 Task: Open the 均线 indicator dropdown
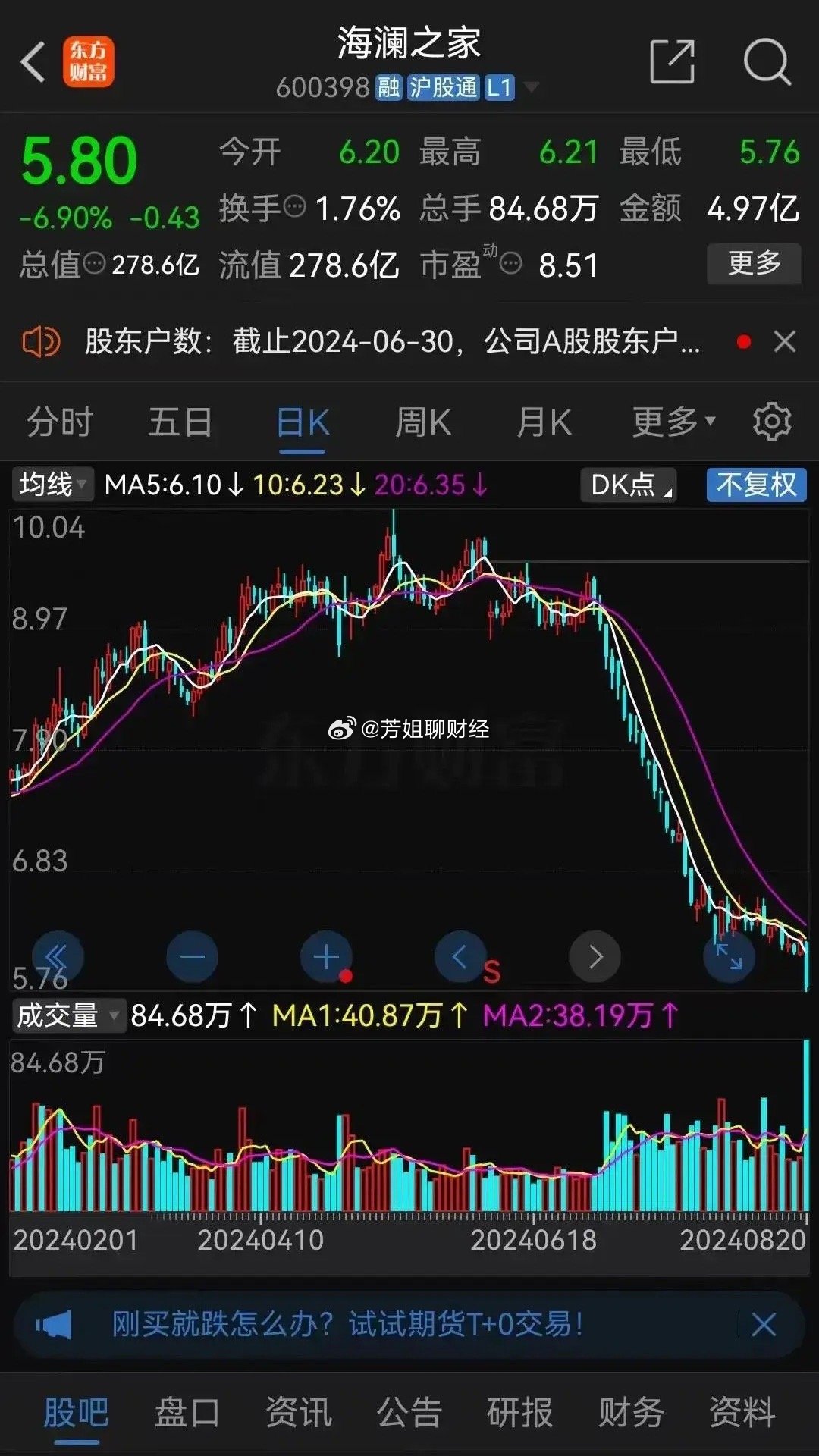(x=52, y=485)
